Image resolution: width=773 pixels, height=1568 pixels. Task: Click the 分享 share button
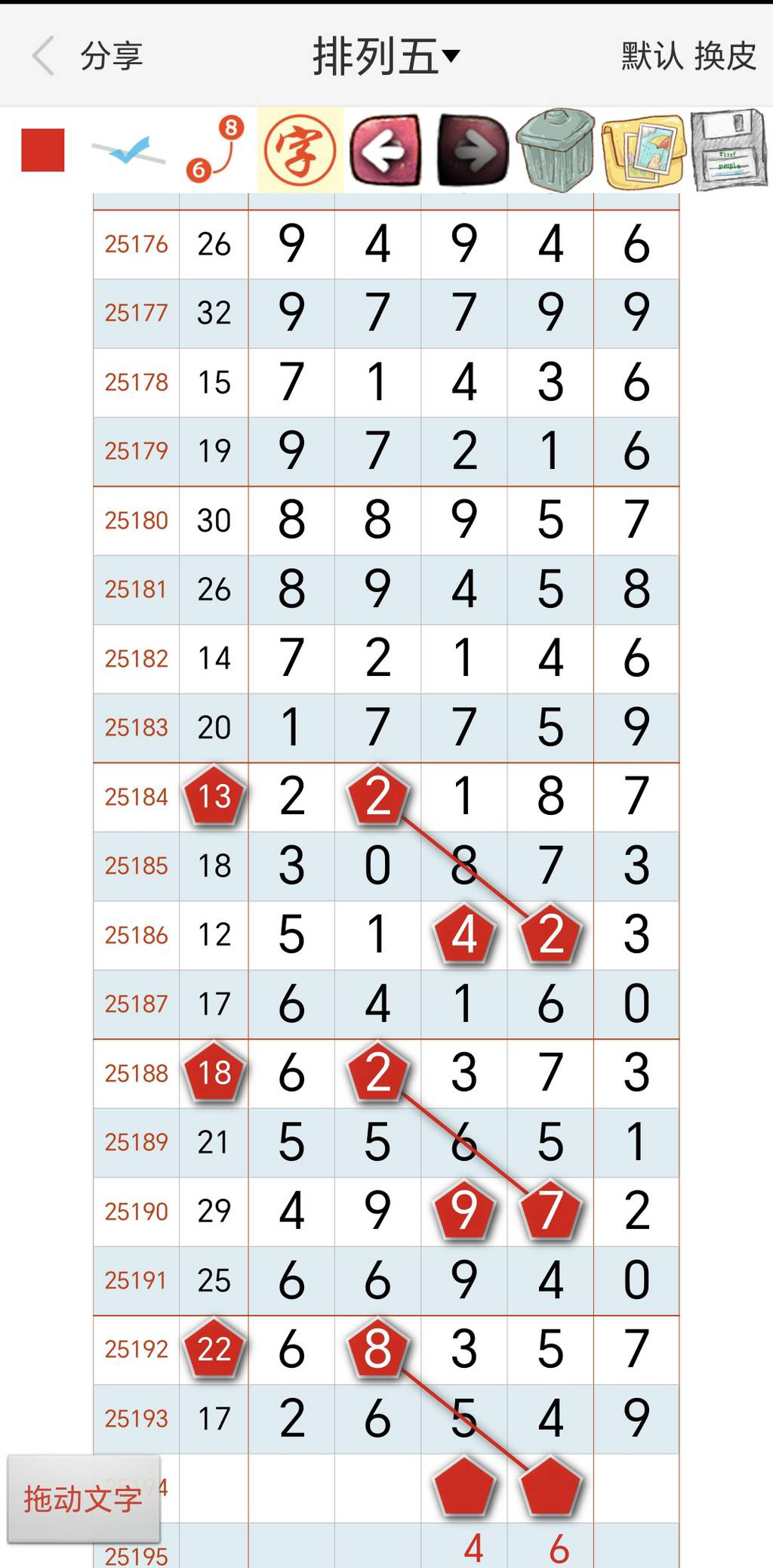pos(111,57)
